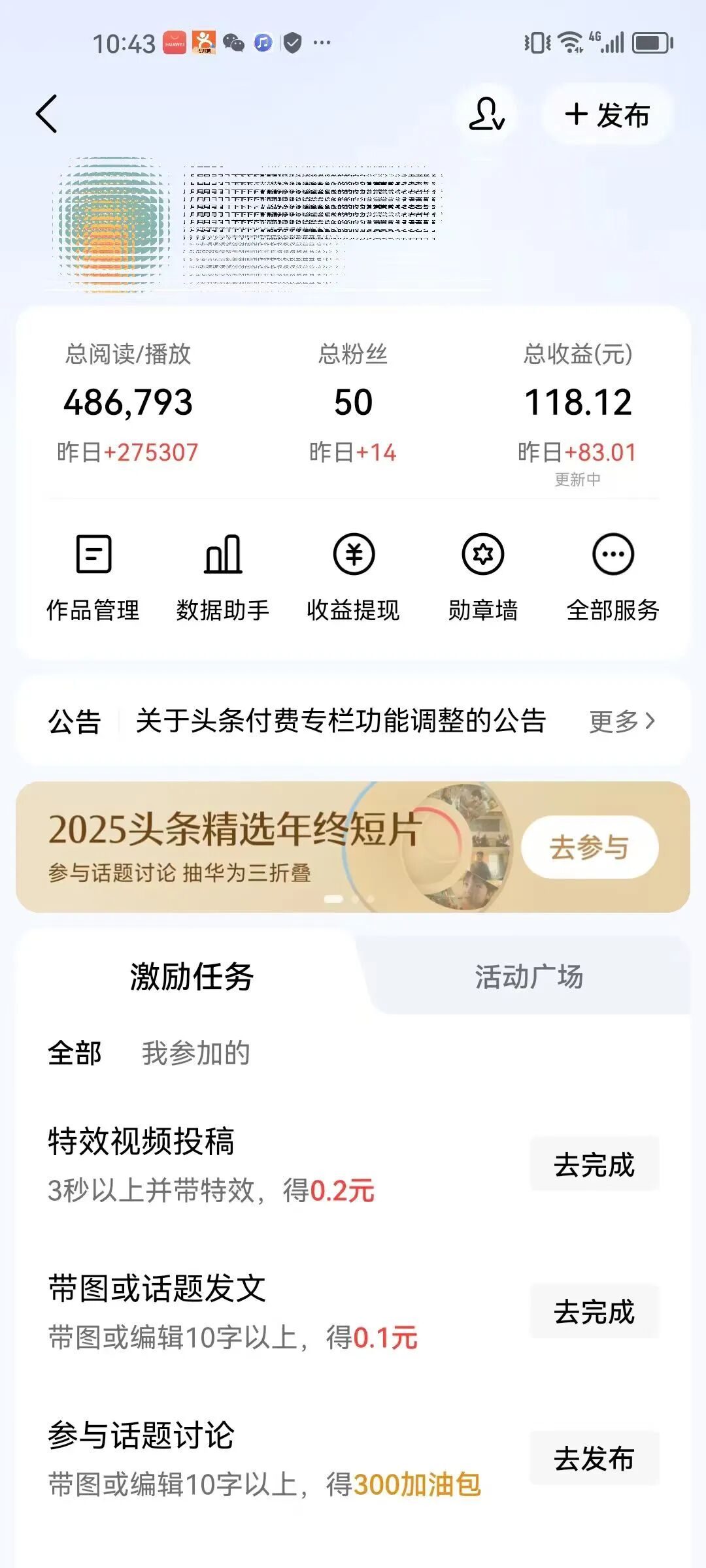Tap 去参与 on the 2025 short film banner

click(588, 846)
